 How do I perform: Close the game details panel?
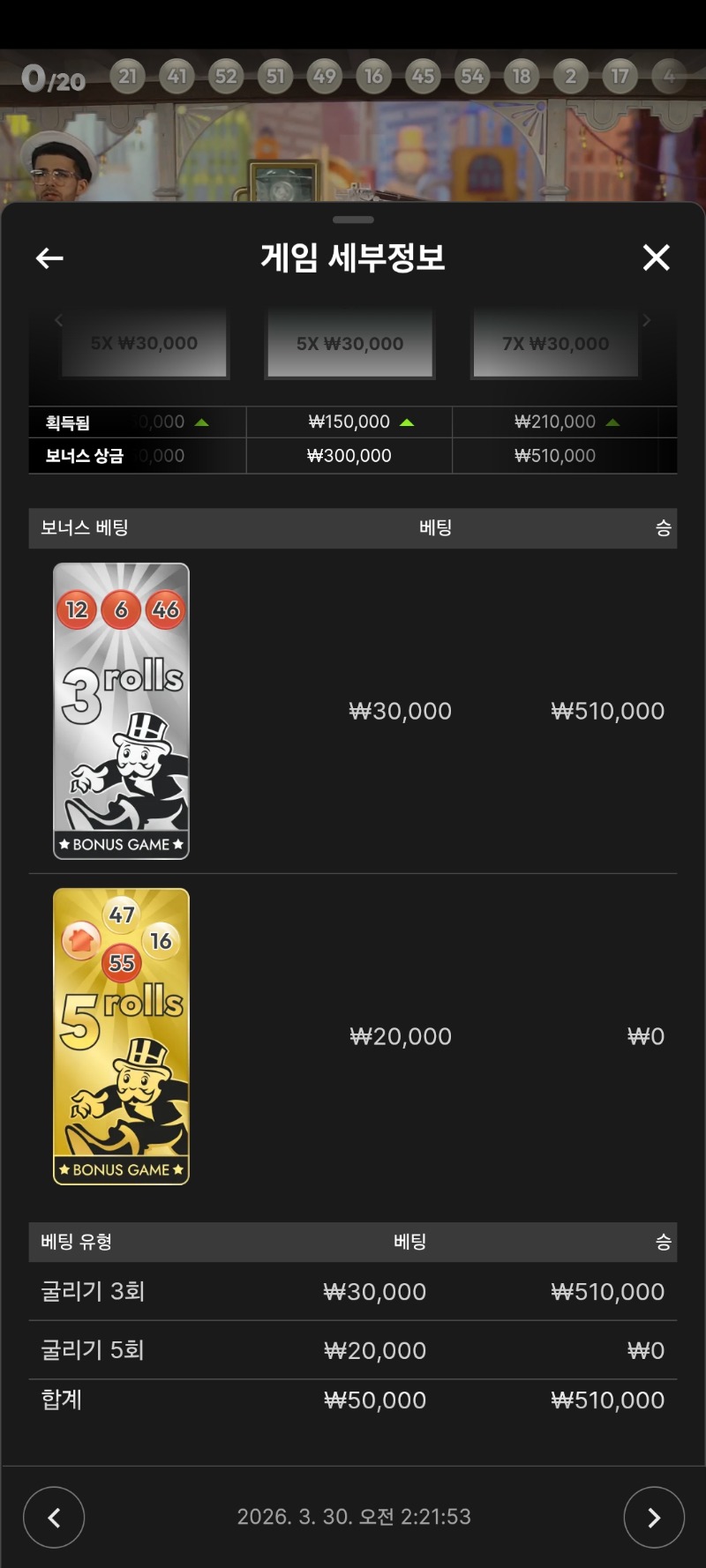[656, 258]
